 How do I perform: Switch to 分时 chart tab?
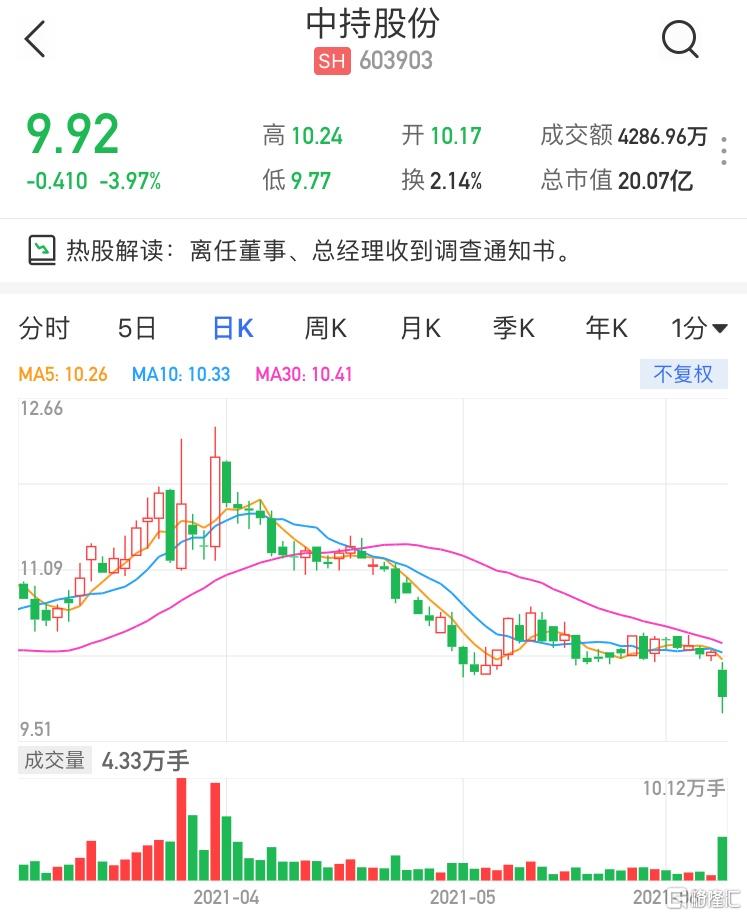pyautogui.click(x=44, y=328)
